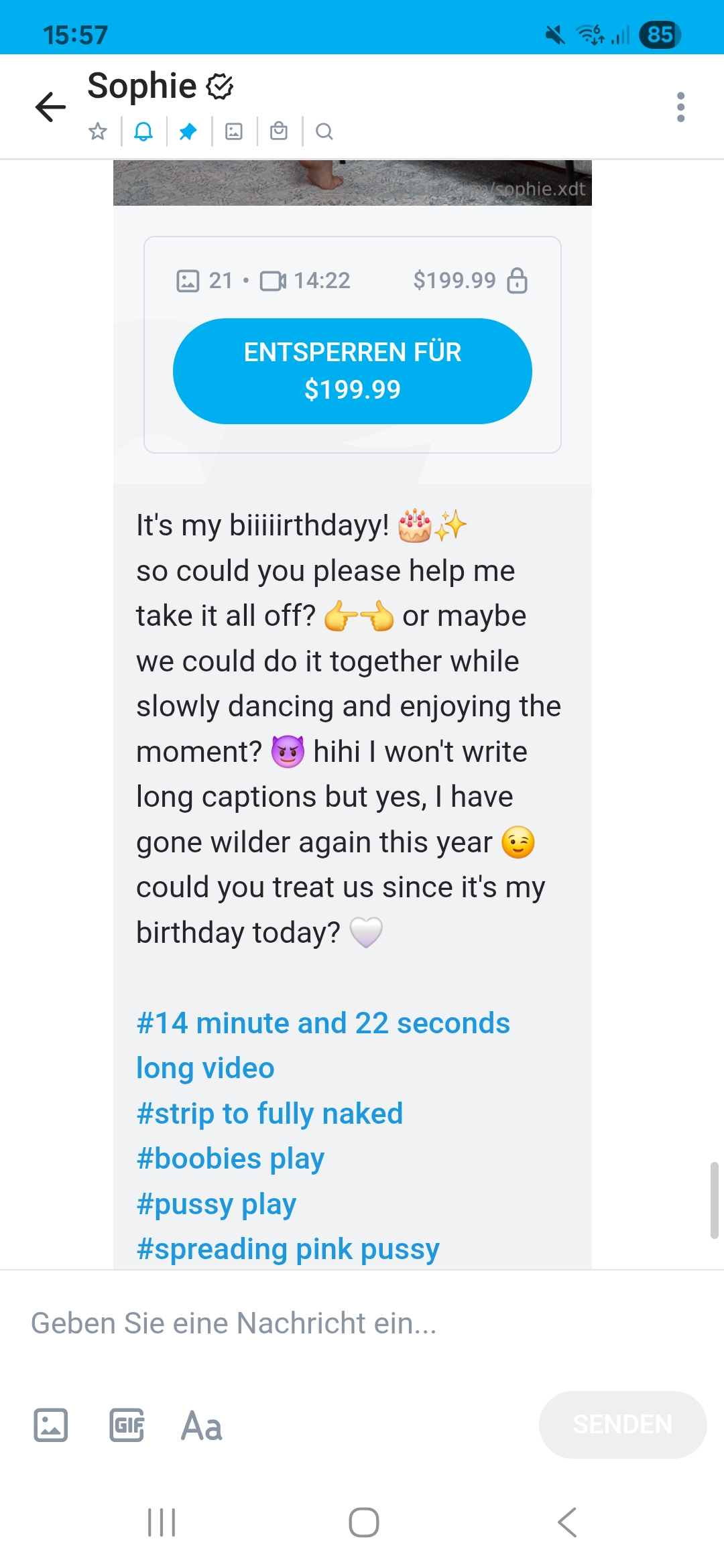Tap the system home button
724x1568 pixels.
click(x=363, y=1522)
